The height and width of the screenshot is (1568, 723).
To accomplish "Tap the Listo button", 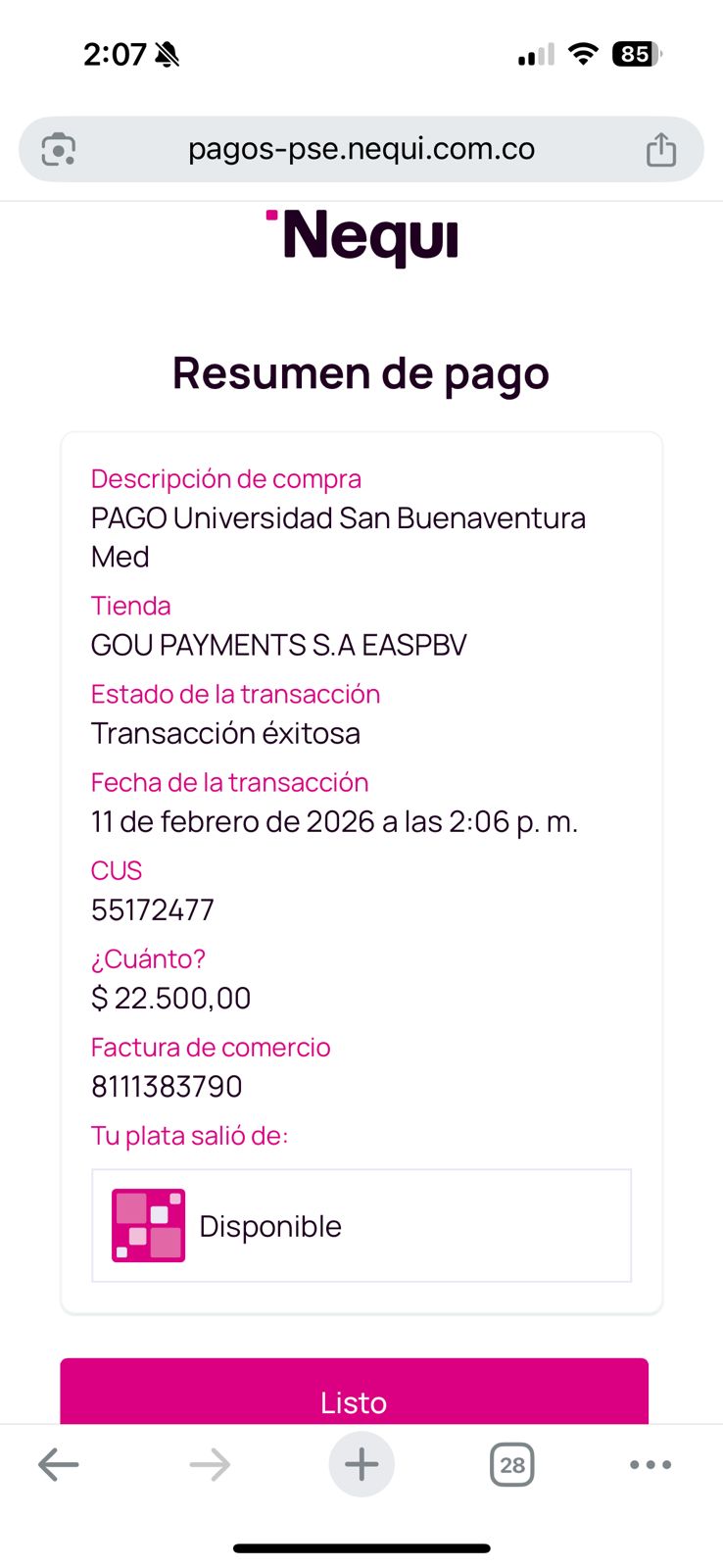I will click(354, 1392).
